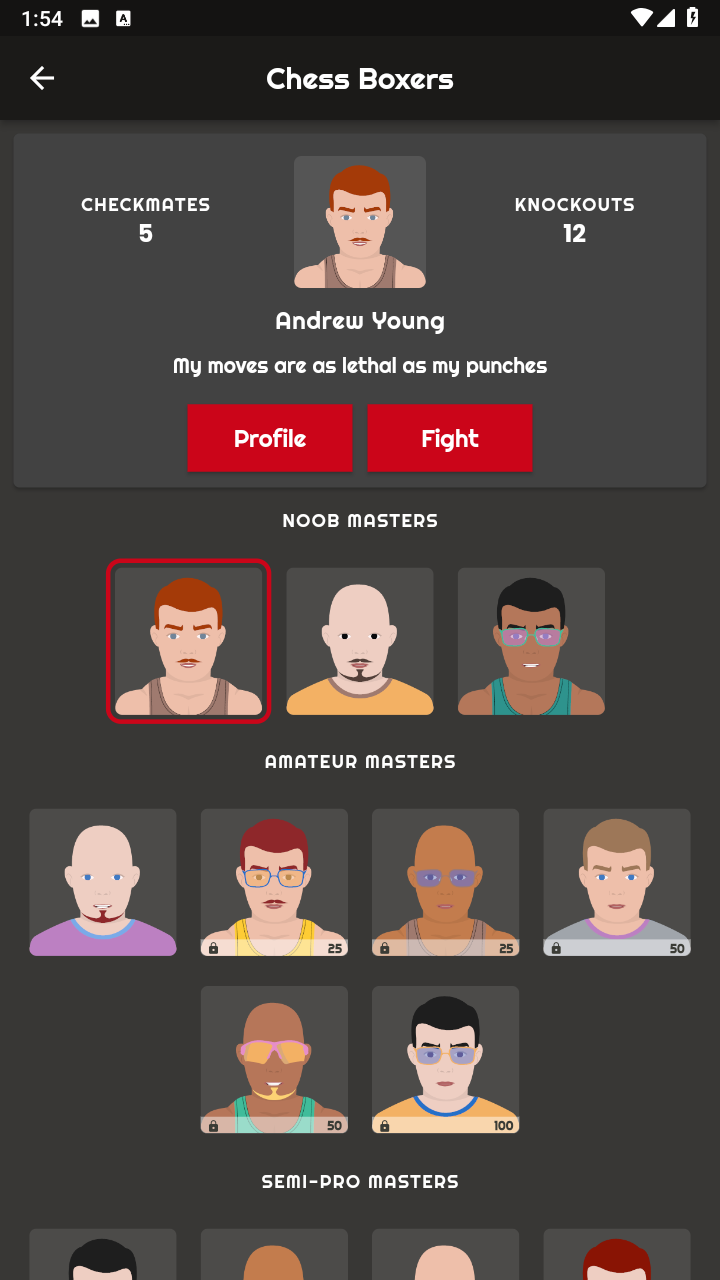Select the red-haired Noob Master avatar
Image resolution: width=720 pixels, height=1280 pixels.
coord(189,641)
